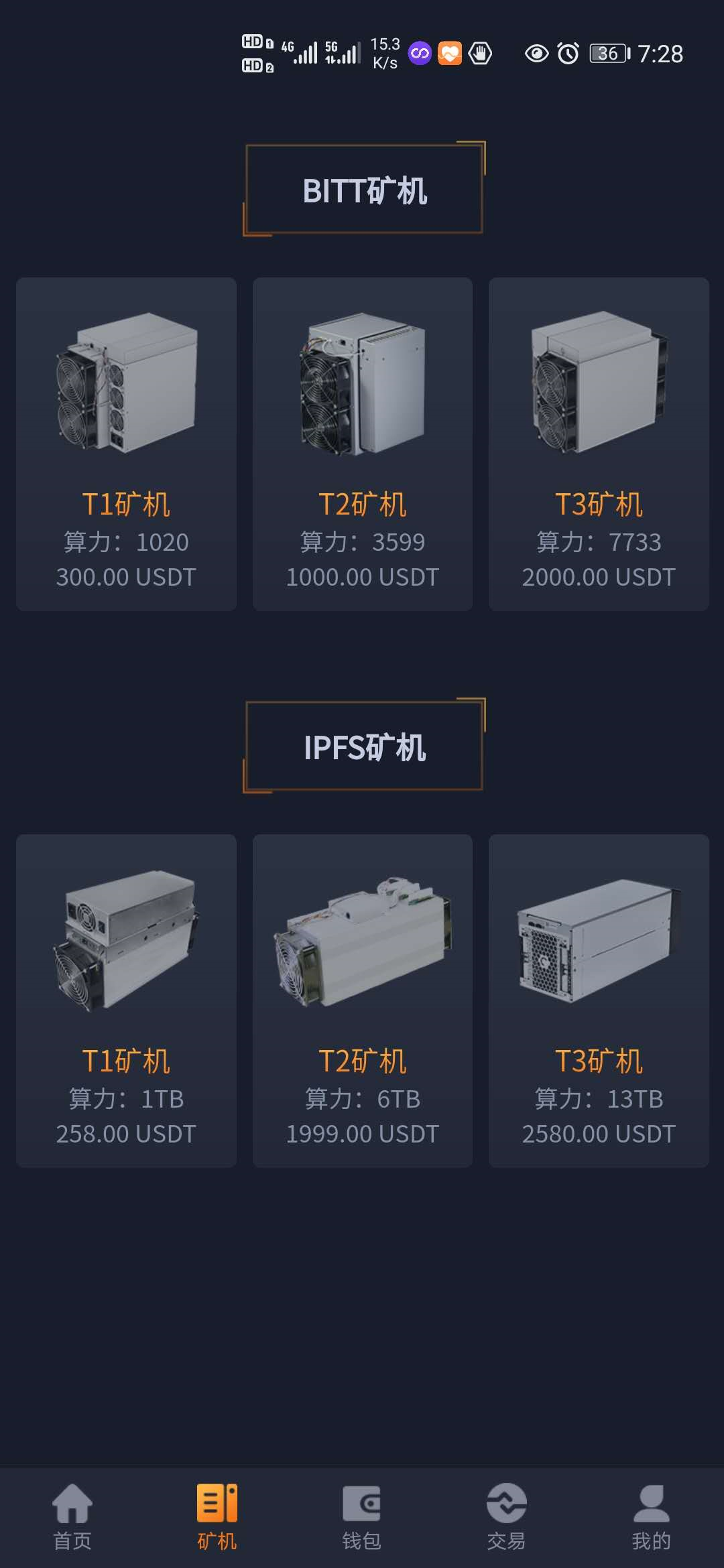
Task: Open the IPFS T1矿机 1TB card
Action: 126,1000
